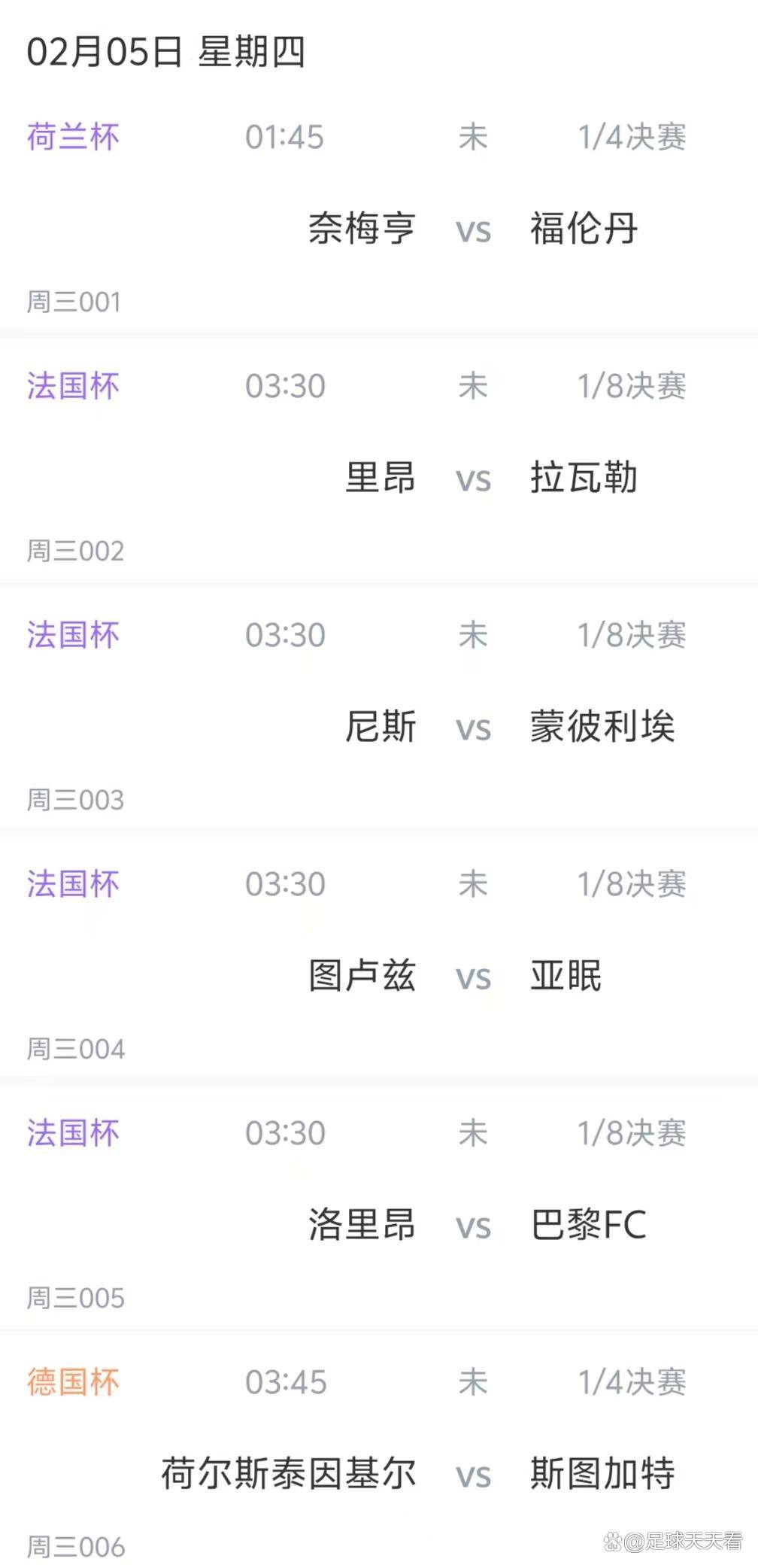This screenshot has height=1568, width=758.
Task: Click the 未 status of match 周三004
Action: [x=474, y=885]
